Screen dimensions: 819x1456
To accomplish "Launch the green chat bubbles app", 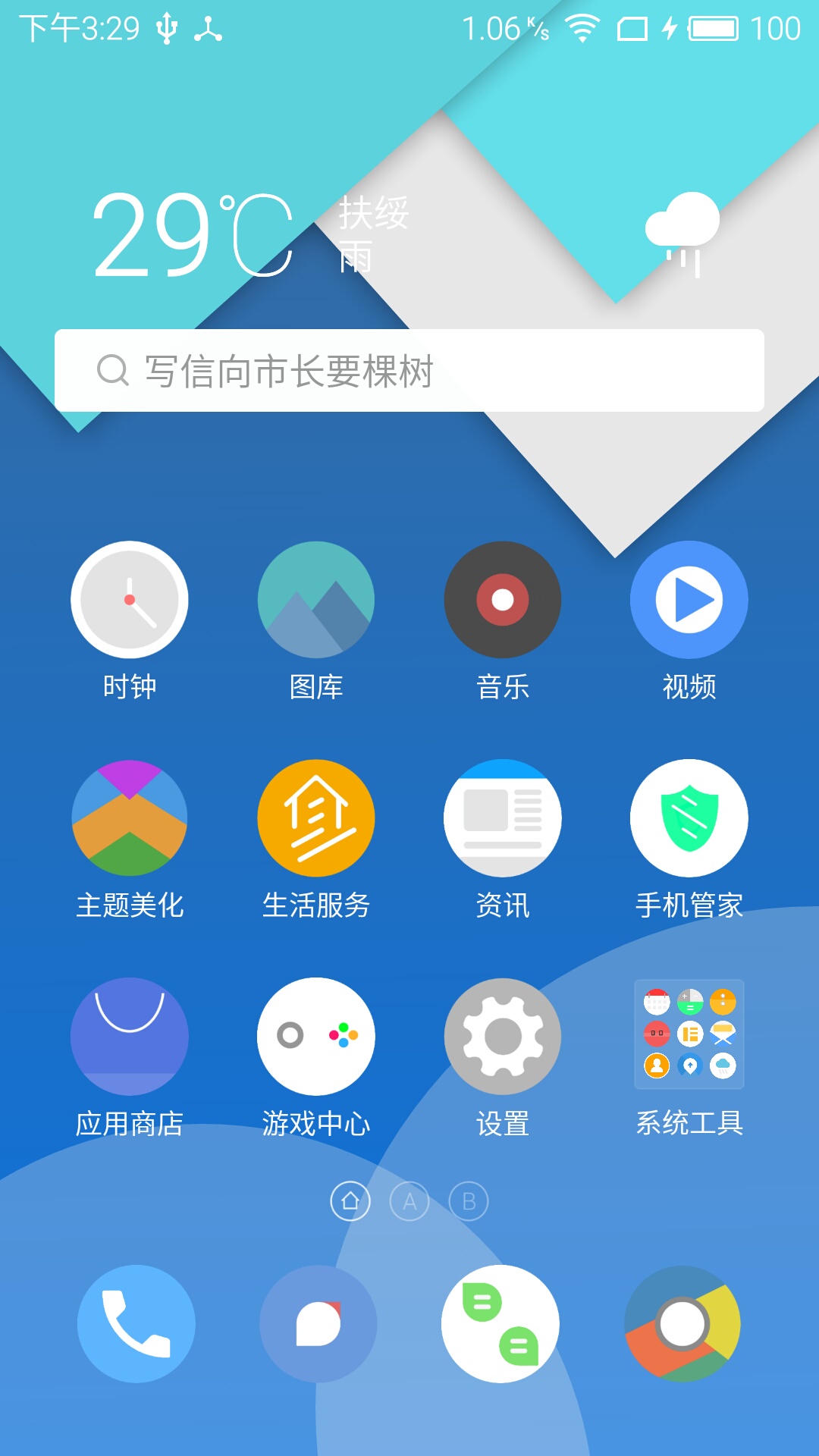I will [x=500, y=1324].
